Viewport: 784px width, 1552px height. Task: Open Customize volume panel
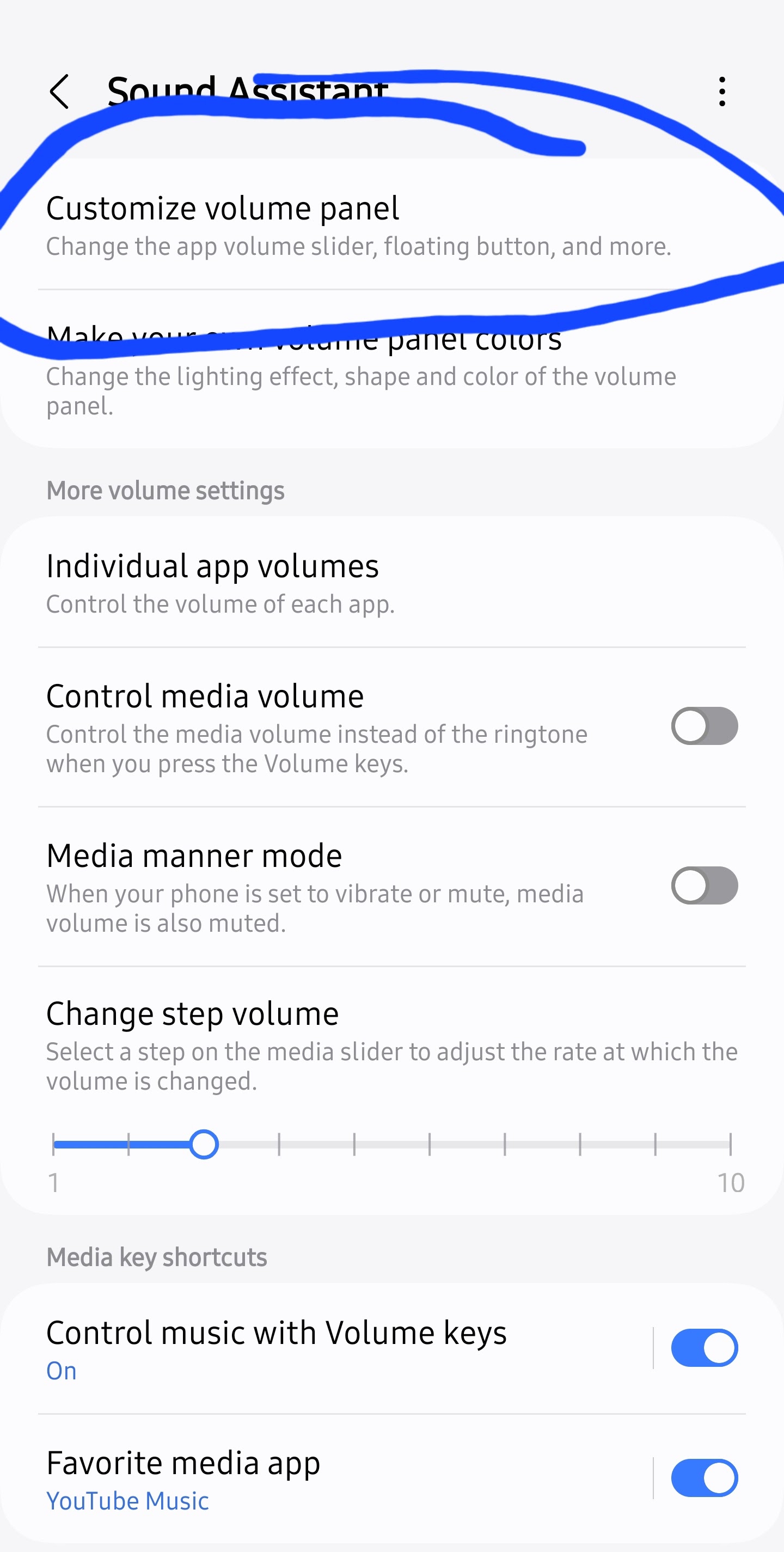[358, 225]
